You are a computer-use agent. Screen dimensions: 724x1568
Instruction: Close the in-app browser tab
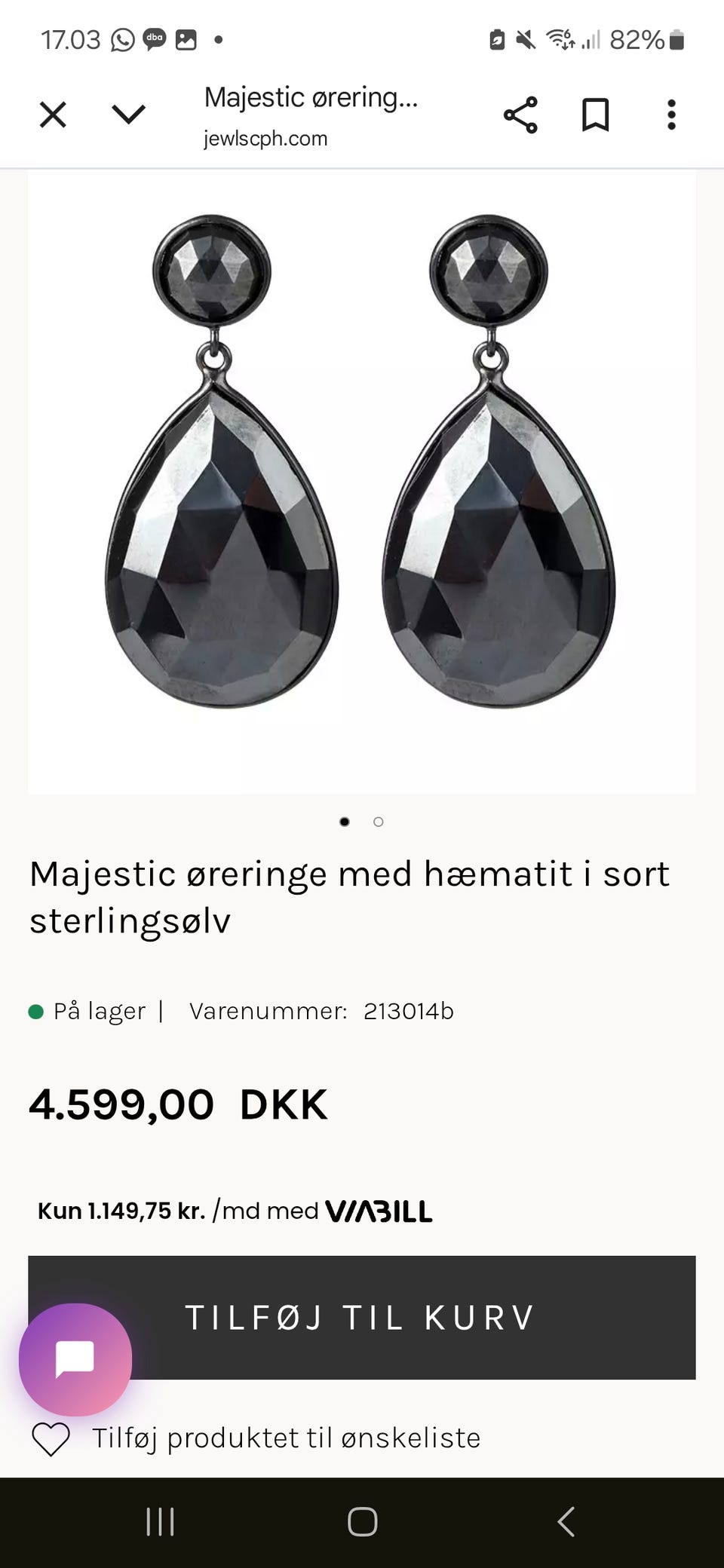coord(53,115)
